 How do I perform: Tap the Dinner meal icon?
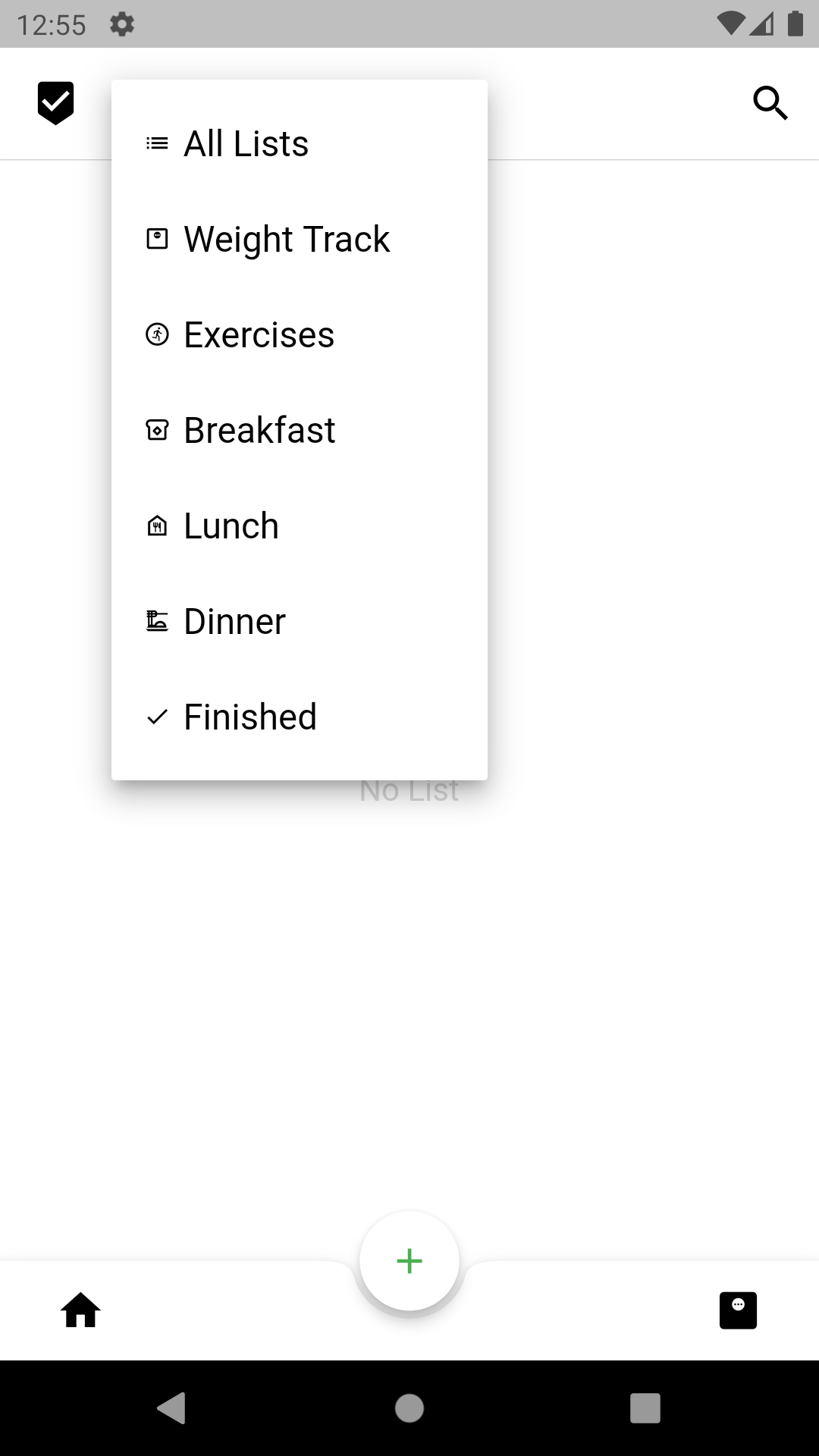click(155, 620)
